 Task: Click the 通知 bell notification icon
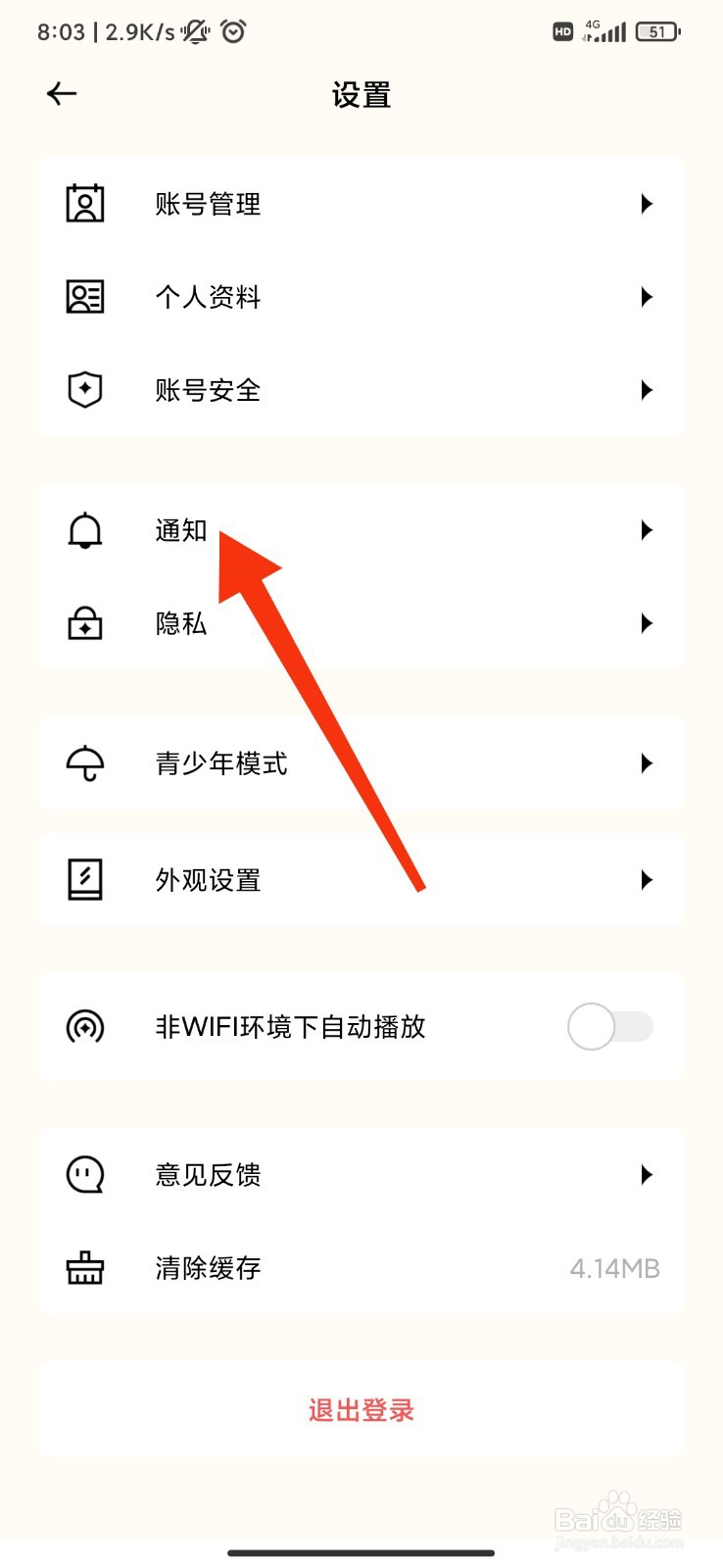click(84, 529)
